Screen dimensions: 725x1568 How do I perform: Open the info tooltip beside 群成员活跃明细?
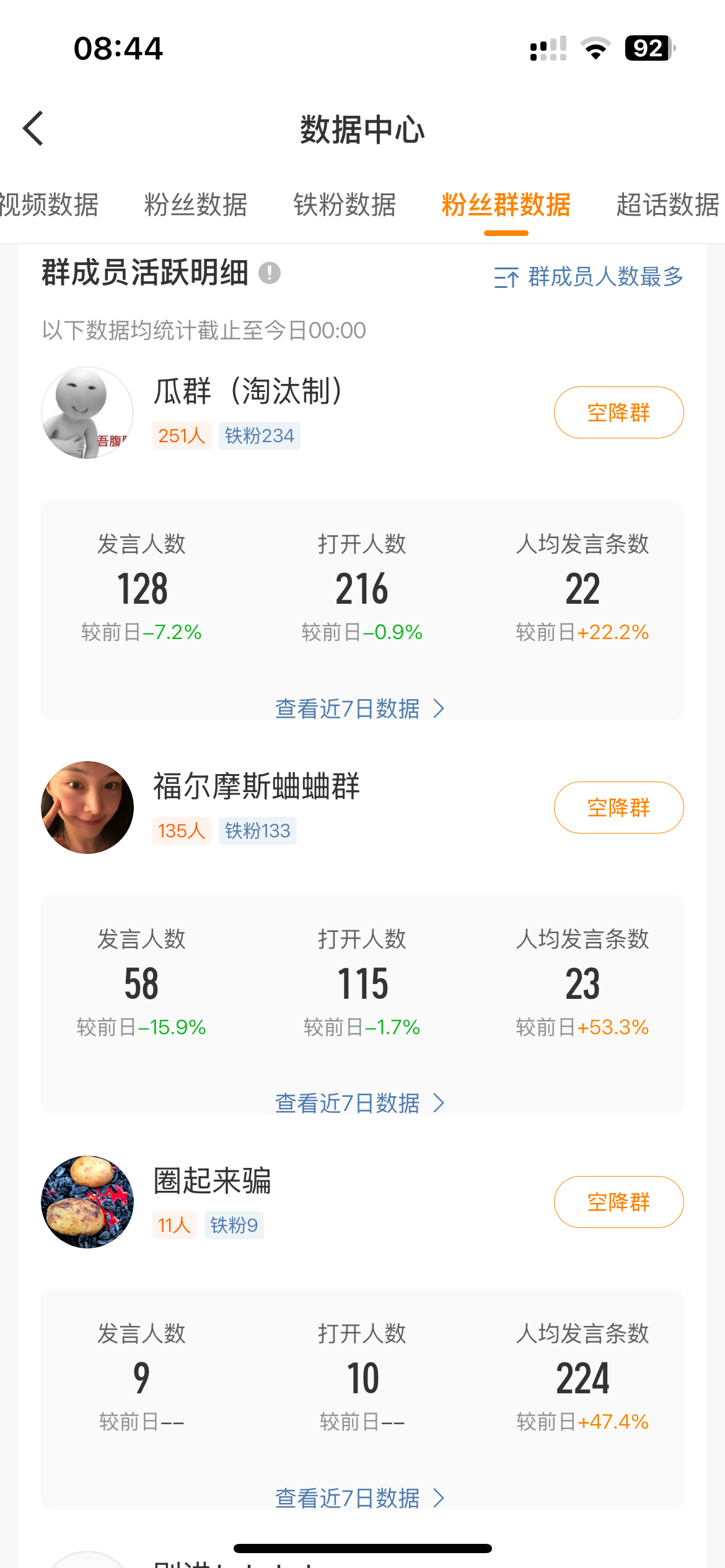(271, 272)
